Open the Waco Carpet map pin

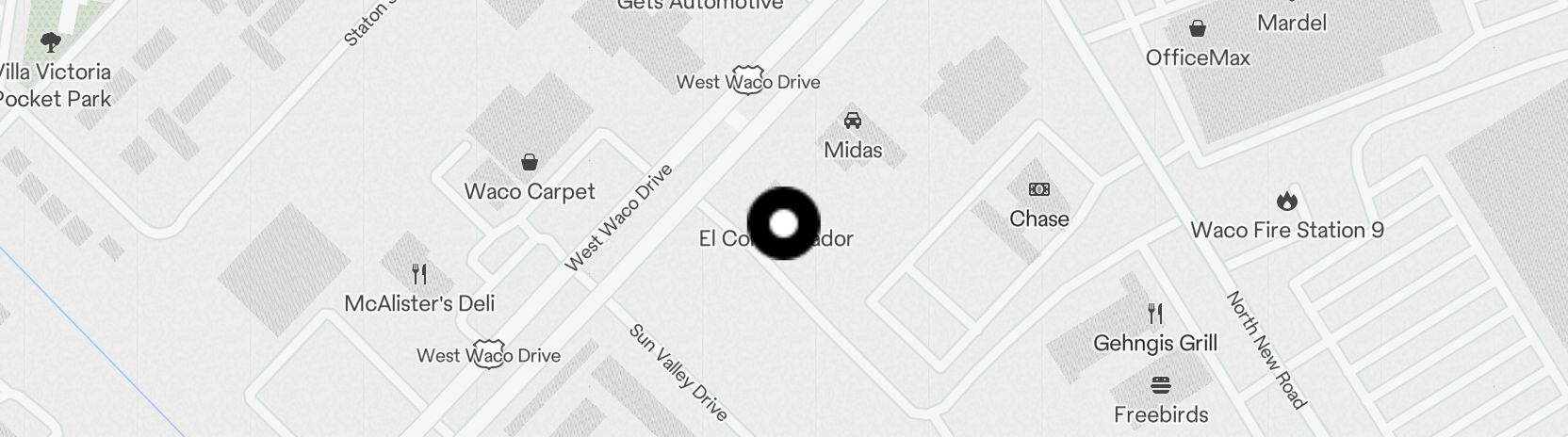tap(530, 163)
